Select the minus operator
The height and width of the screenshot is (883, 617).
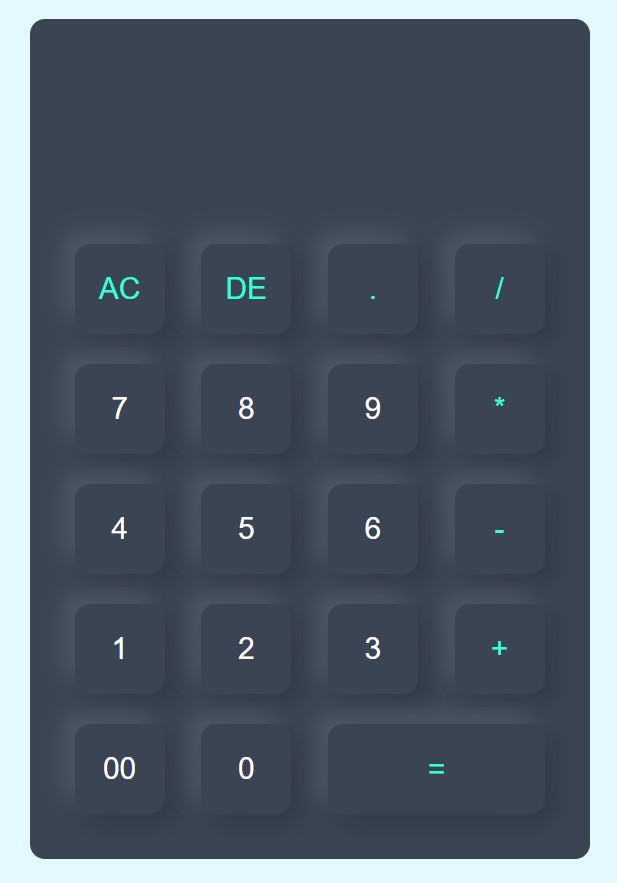coord(499,528)
